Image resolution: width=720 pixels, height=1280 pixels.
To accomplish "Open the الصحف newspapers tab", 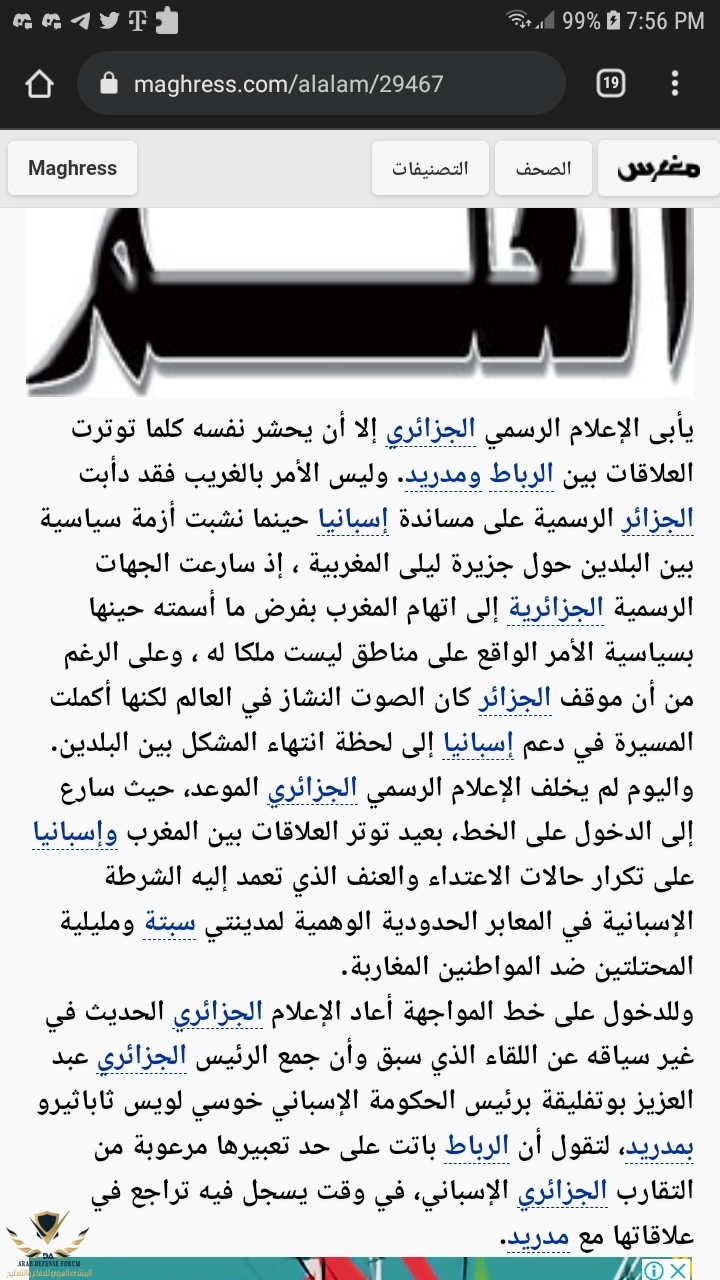I will click(x=543, y=168).
